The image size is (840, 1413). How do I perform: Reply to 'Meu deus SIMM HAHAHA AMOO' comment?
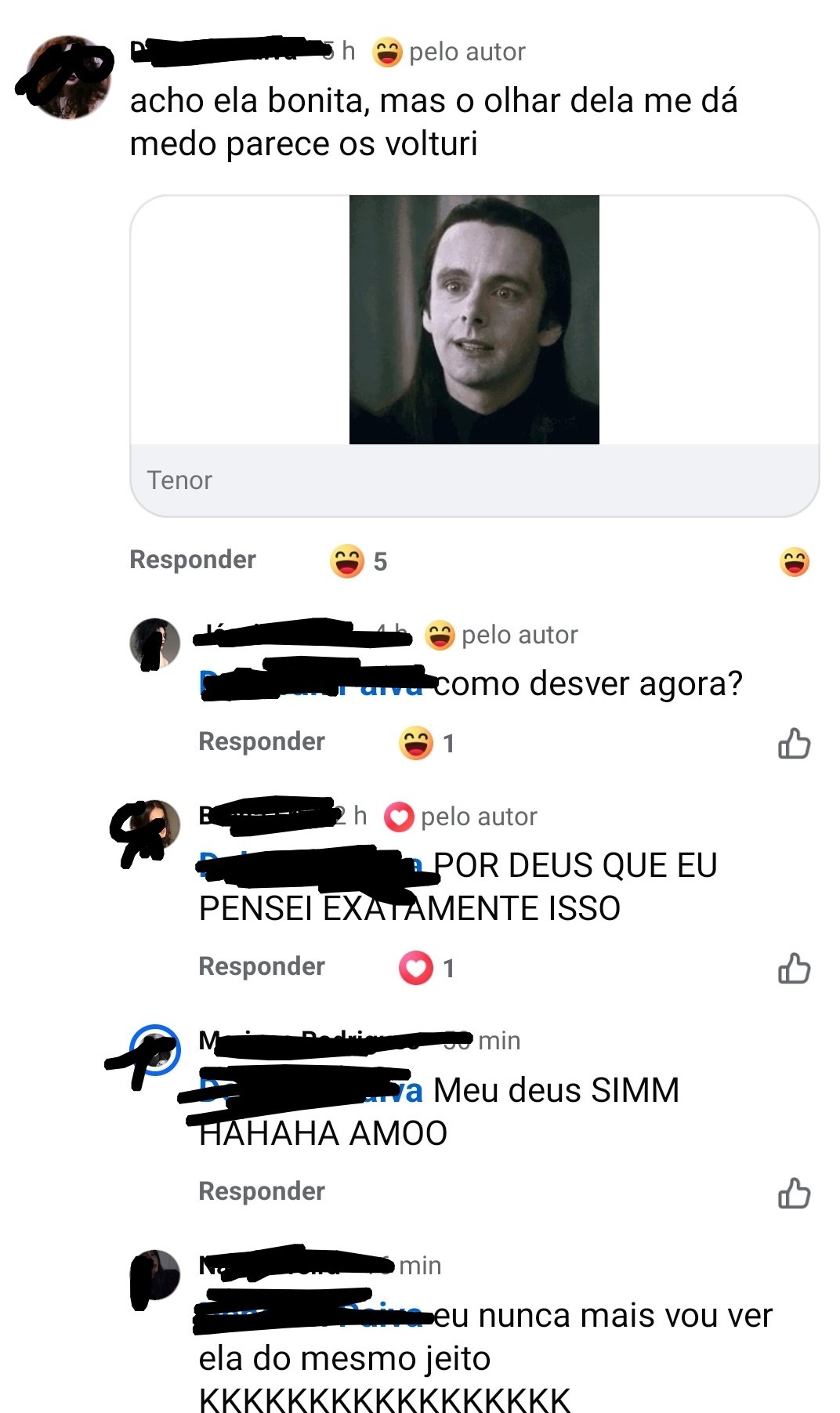[261, 1191]
